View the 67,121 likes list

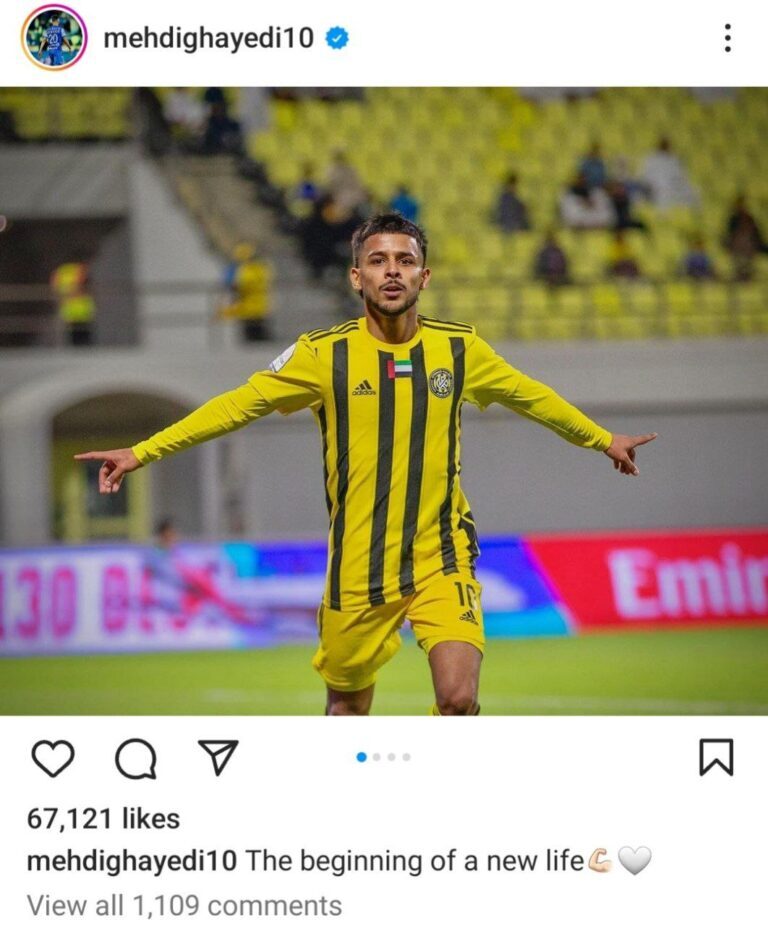point(103,819)
